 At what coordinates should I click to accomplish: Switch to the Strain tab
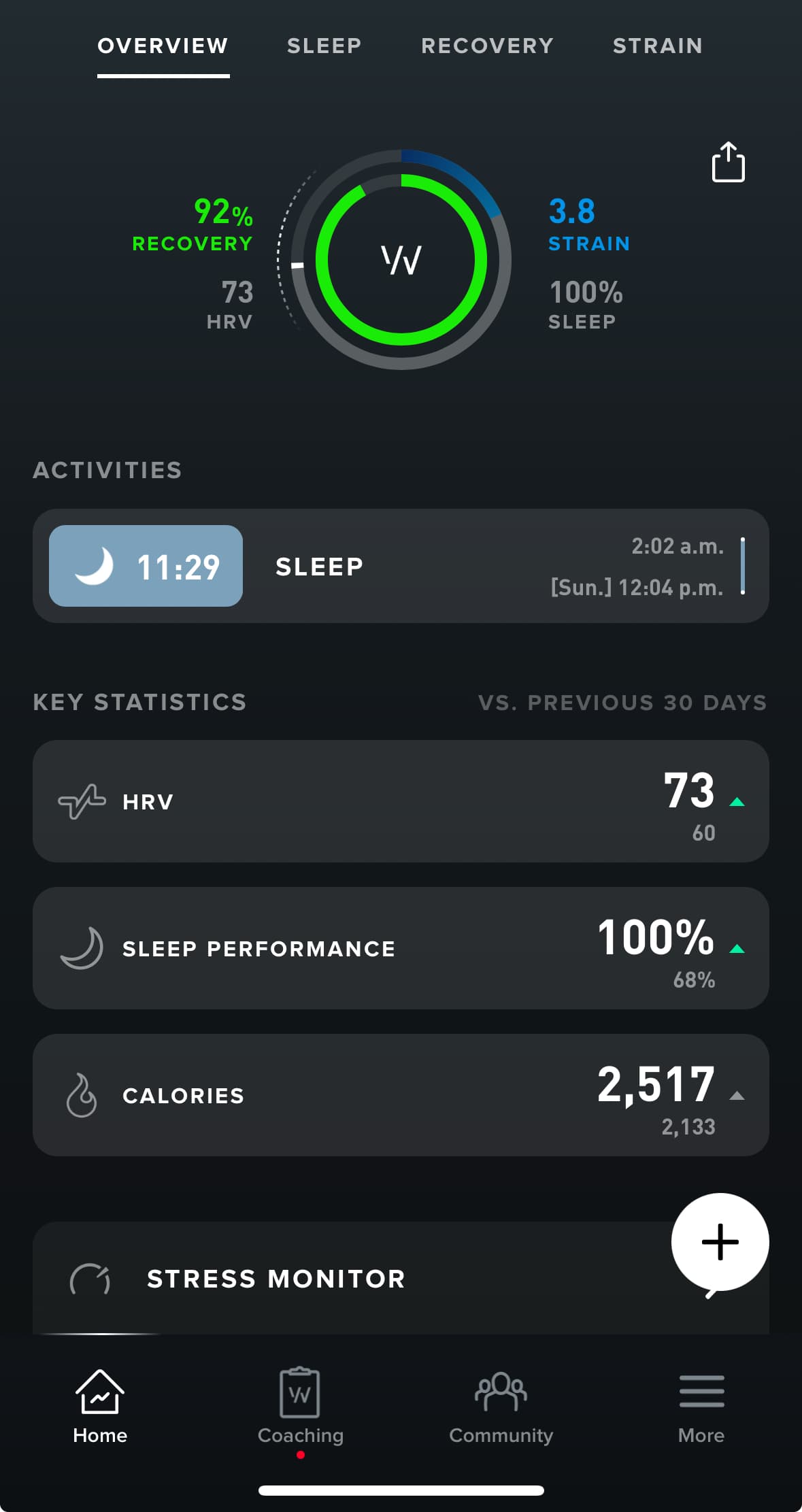657,46
